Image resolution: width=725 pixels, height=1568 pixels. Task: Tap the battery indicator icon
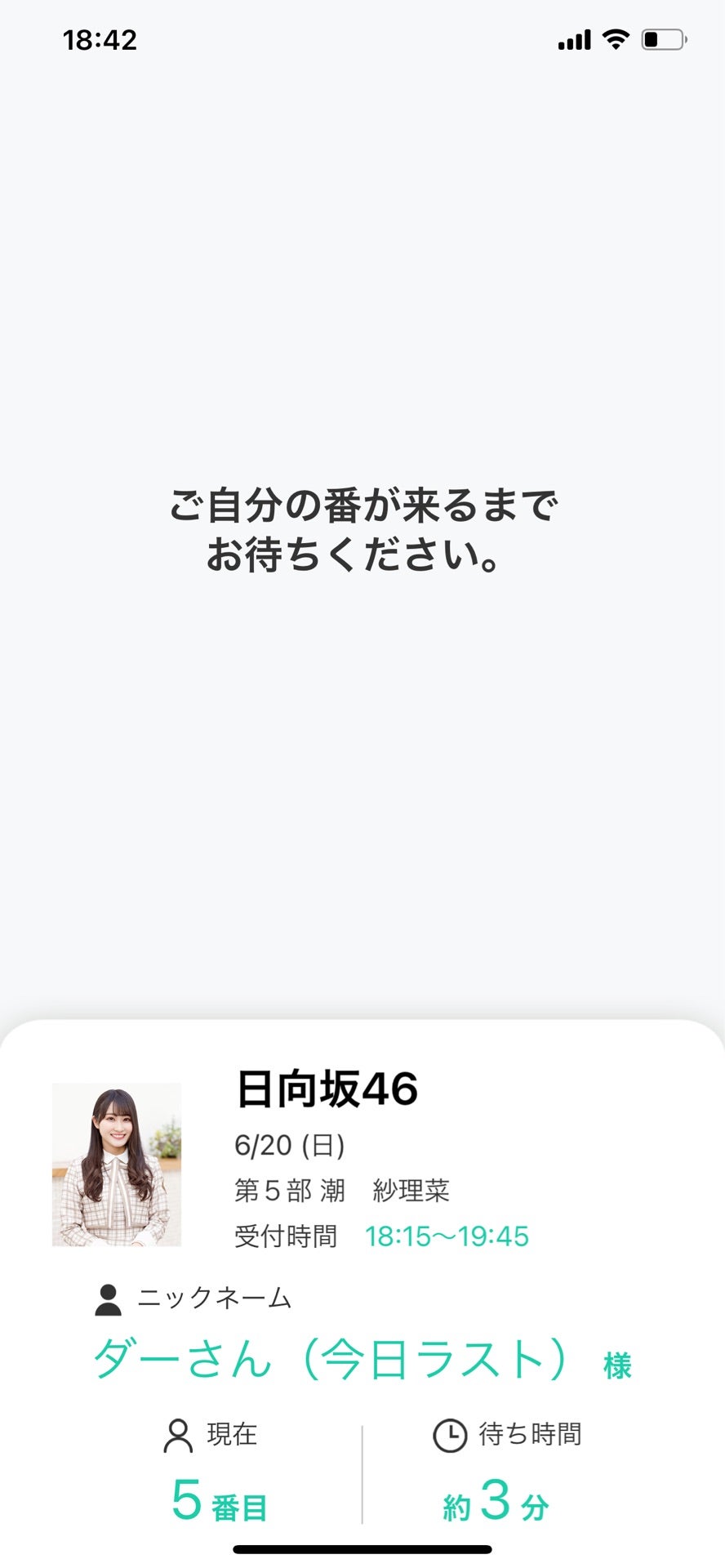[661, 38]
